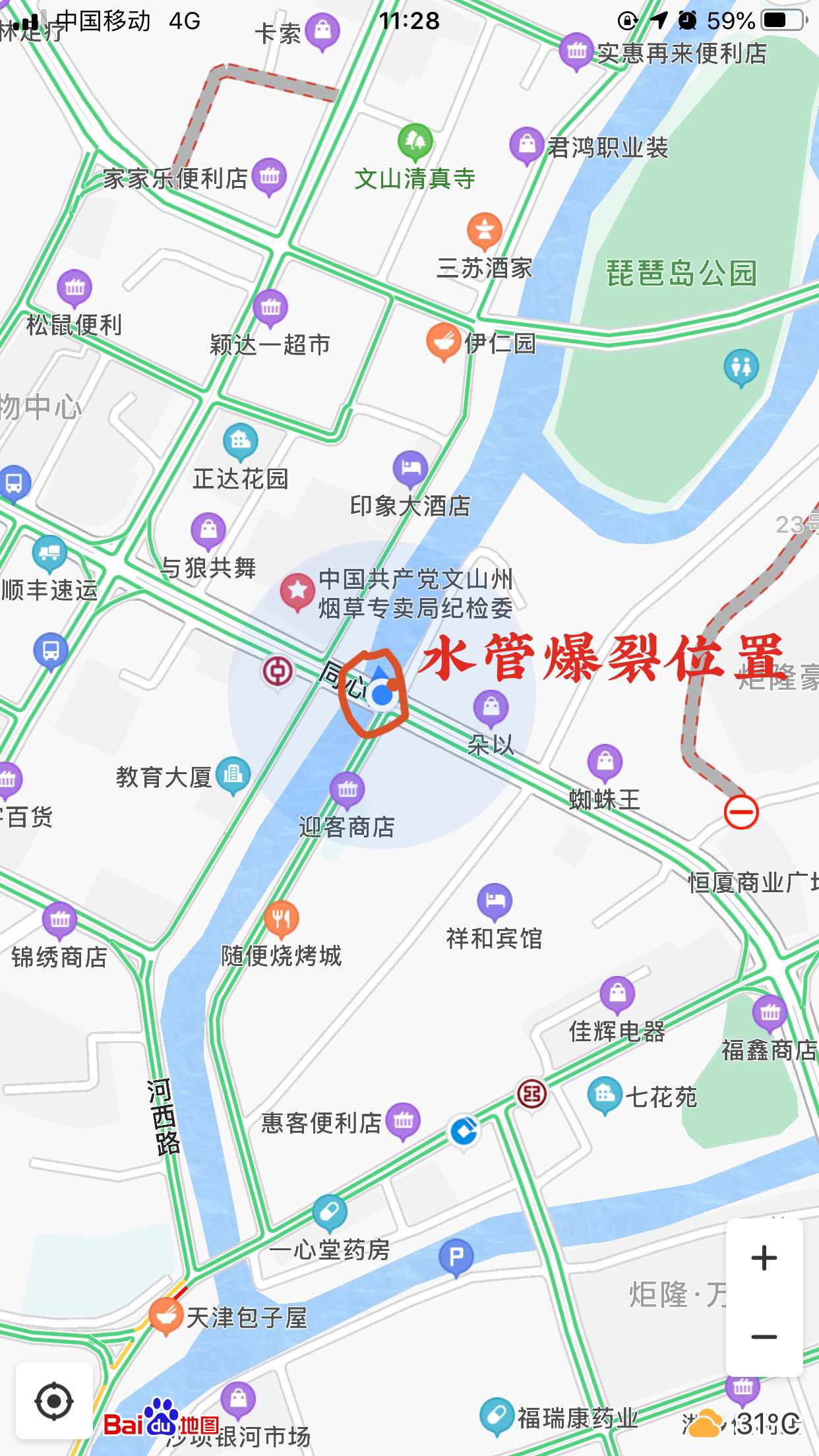819x1456 pixels.
Task: Recenter map on my location
Action: point(54,1401)
